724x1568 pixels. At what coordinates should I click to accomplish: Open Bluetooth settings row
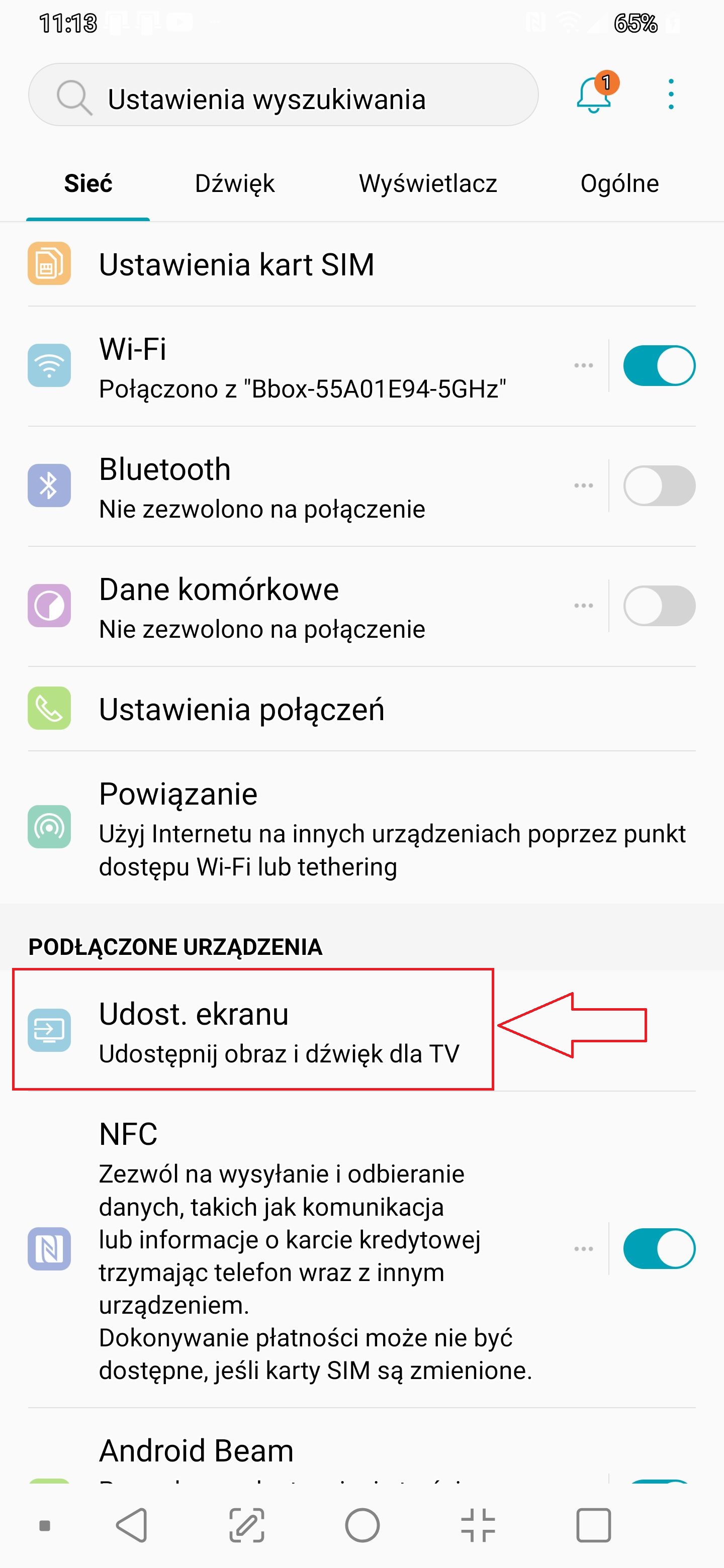tap(305, 486)
